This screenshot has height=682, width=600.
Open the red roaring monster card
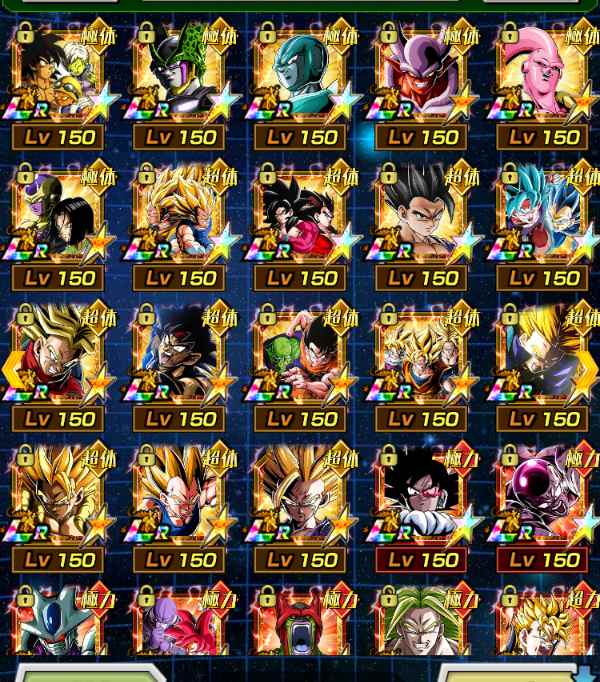300,625
